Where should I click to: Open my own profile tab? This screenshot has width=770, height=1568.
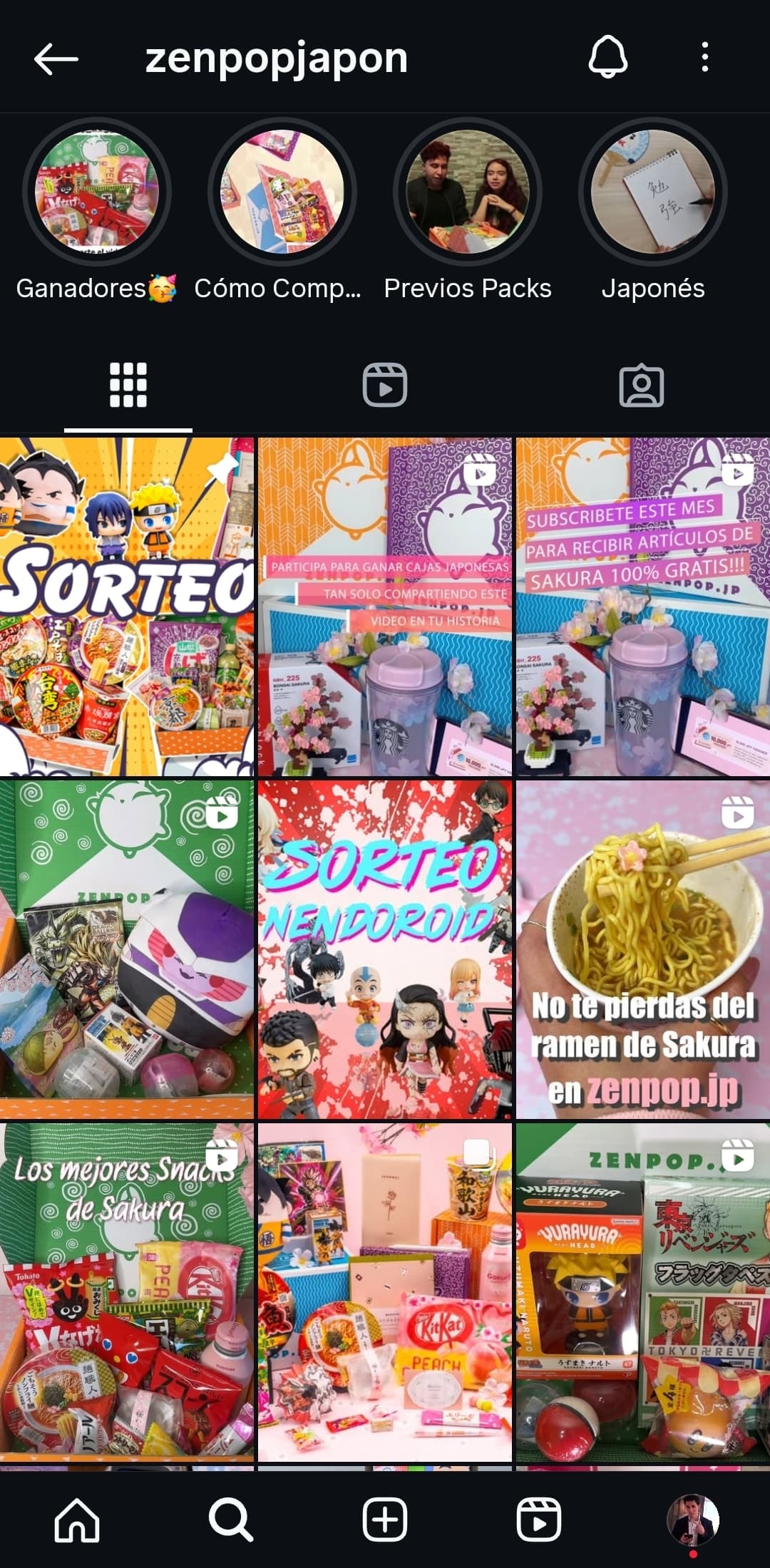click(x=693, y=1520)
